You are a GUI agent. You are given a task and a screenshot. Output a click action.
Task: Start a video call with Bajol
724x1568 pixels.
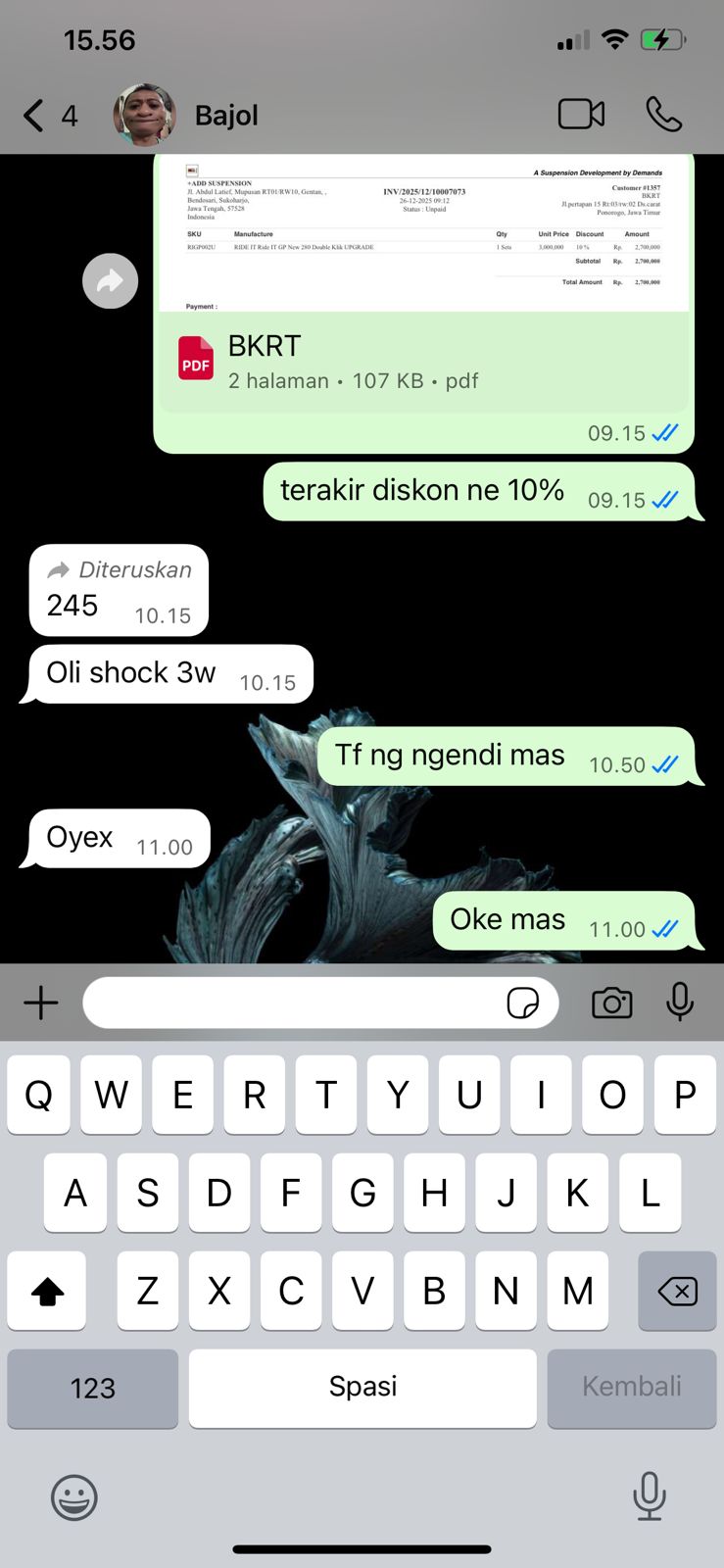tap(581, 115)
